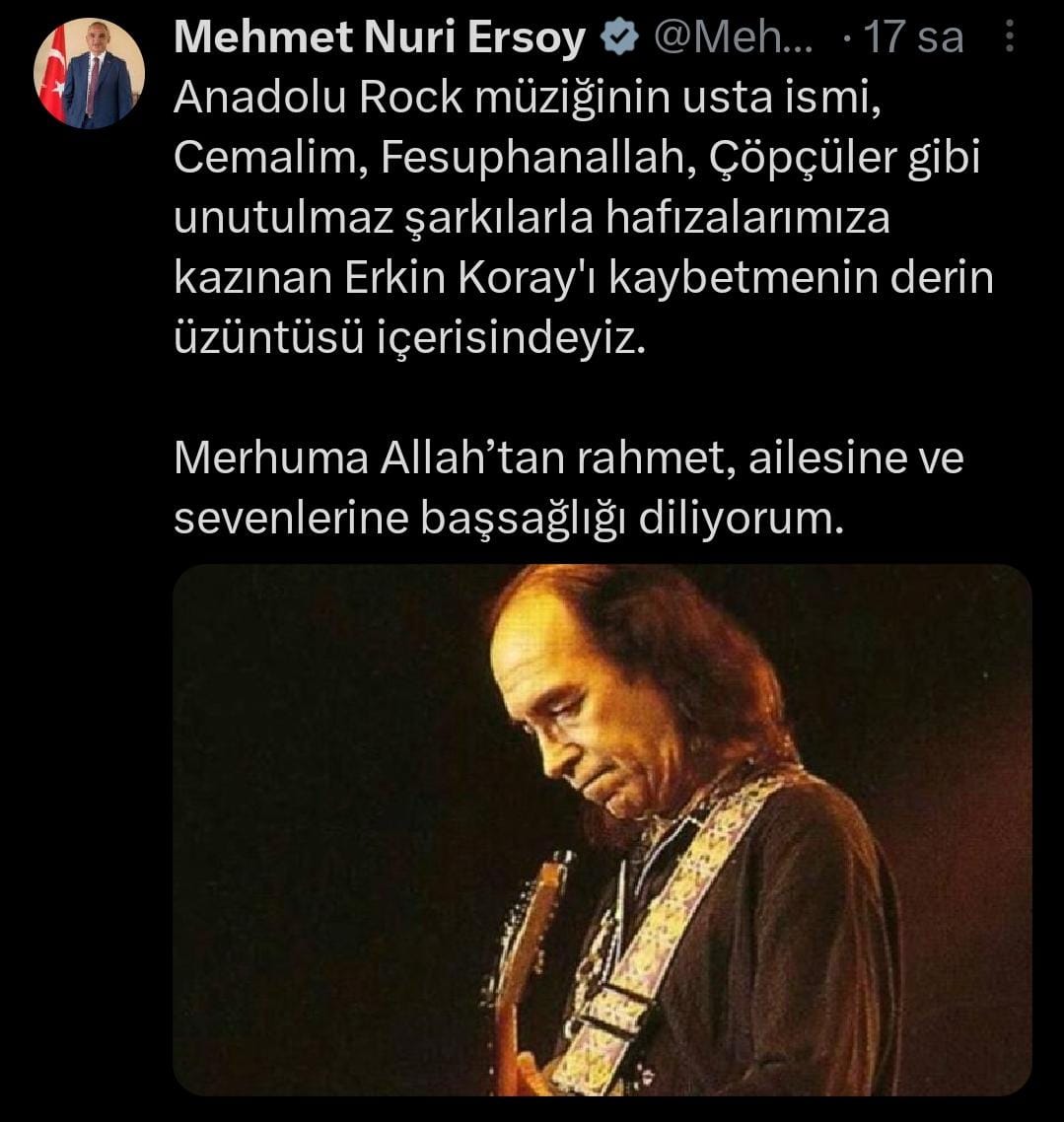Open Mehmet Nuri Ersoy's profile picture
This screenshot has width=1064, height=1122.
[89, 73]
